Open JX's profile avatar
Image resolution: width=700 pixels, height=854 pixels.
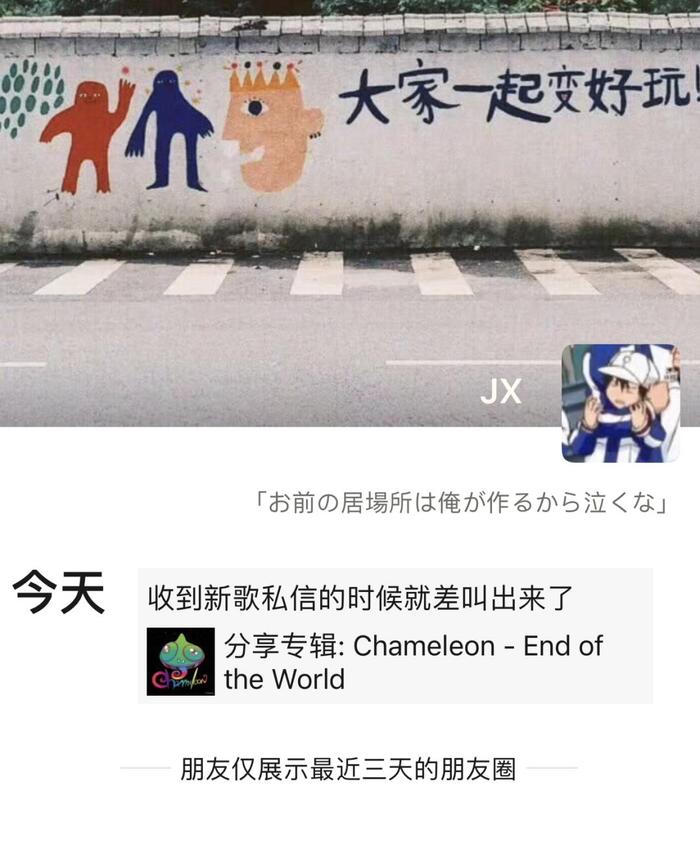click(x=620, y=403)
